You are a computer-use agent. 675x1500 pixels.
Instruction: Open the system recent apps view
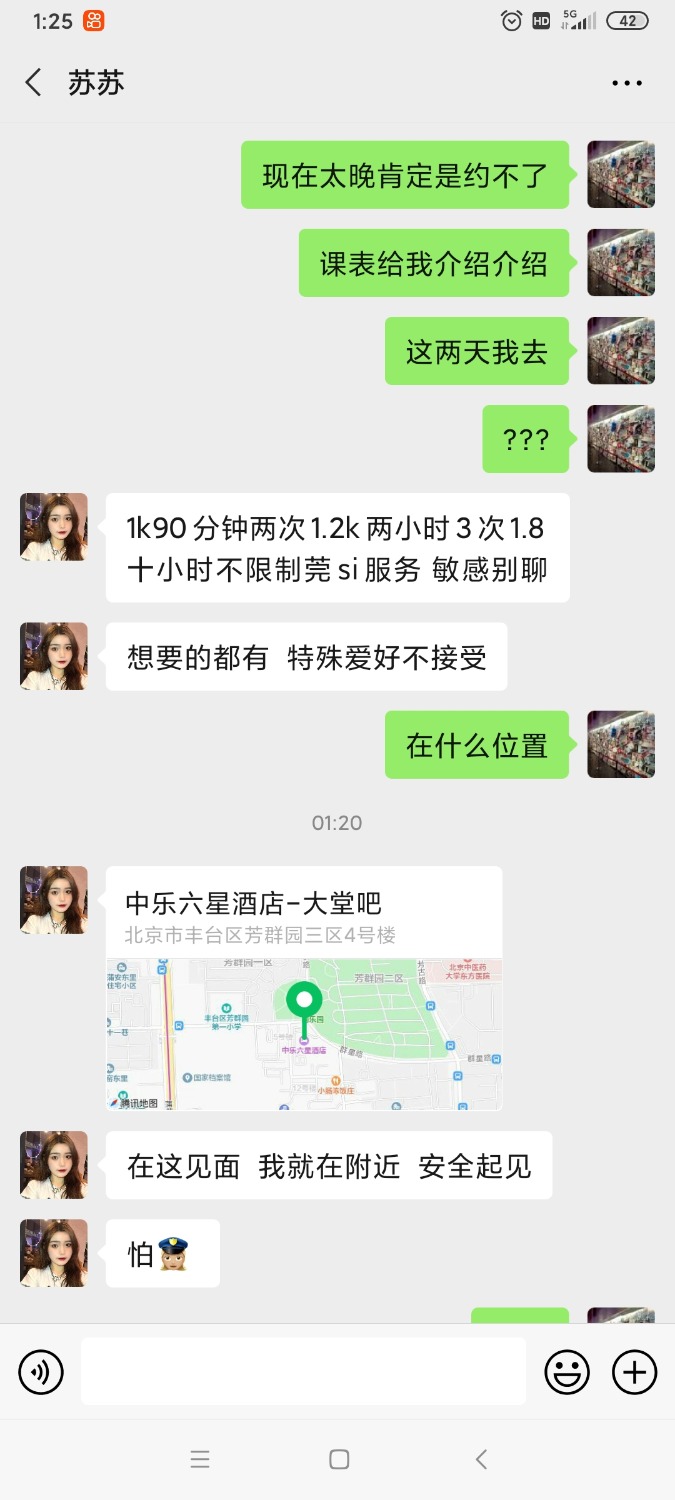[200, 1459]
